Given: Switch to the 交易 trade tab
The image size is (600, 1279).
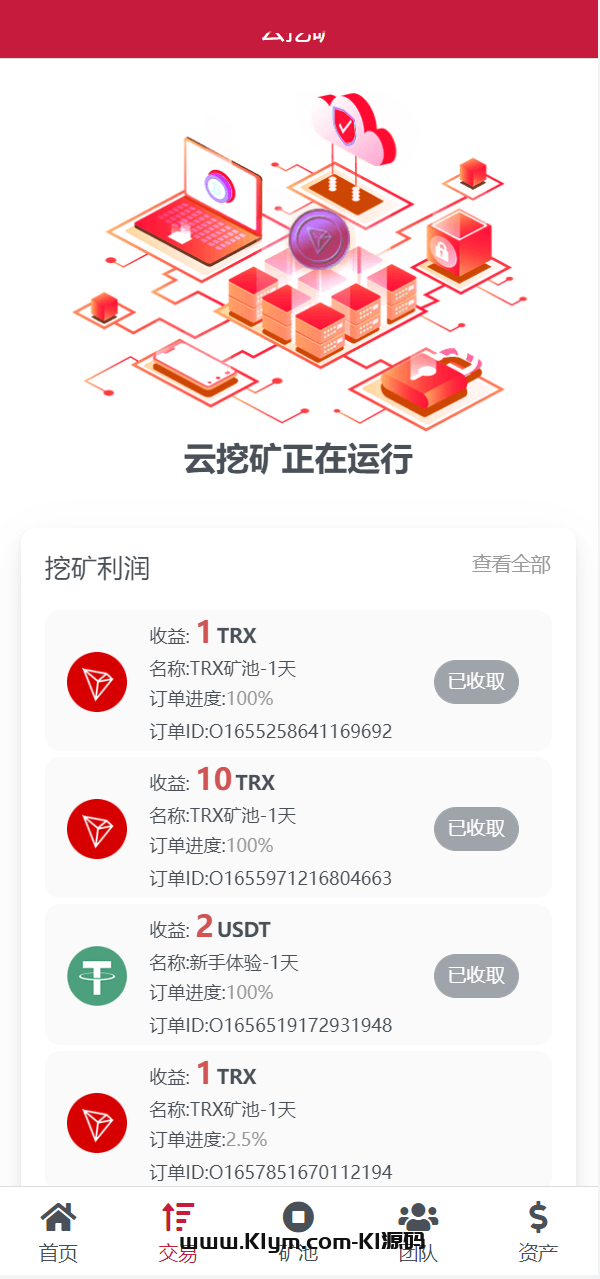Looking at the screenshot, I should 178,1233.
